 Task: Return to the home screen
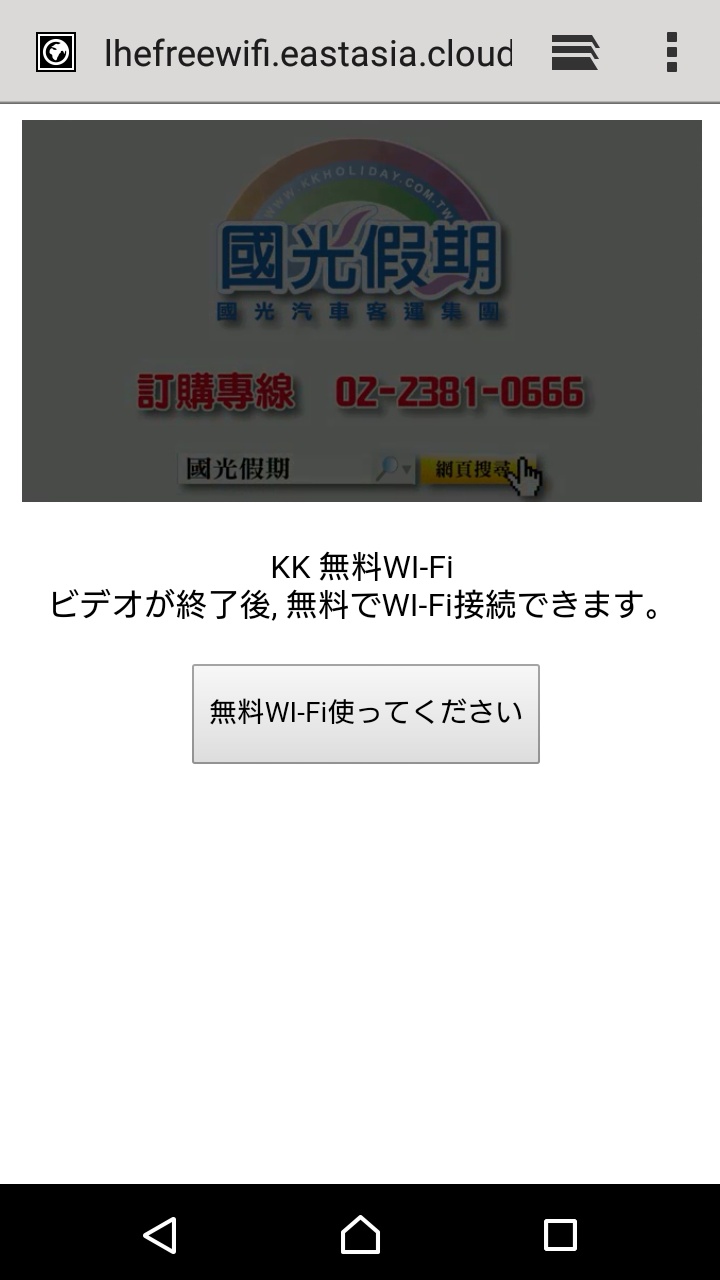click(360, 1234)
